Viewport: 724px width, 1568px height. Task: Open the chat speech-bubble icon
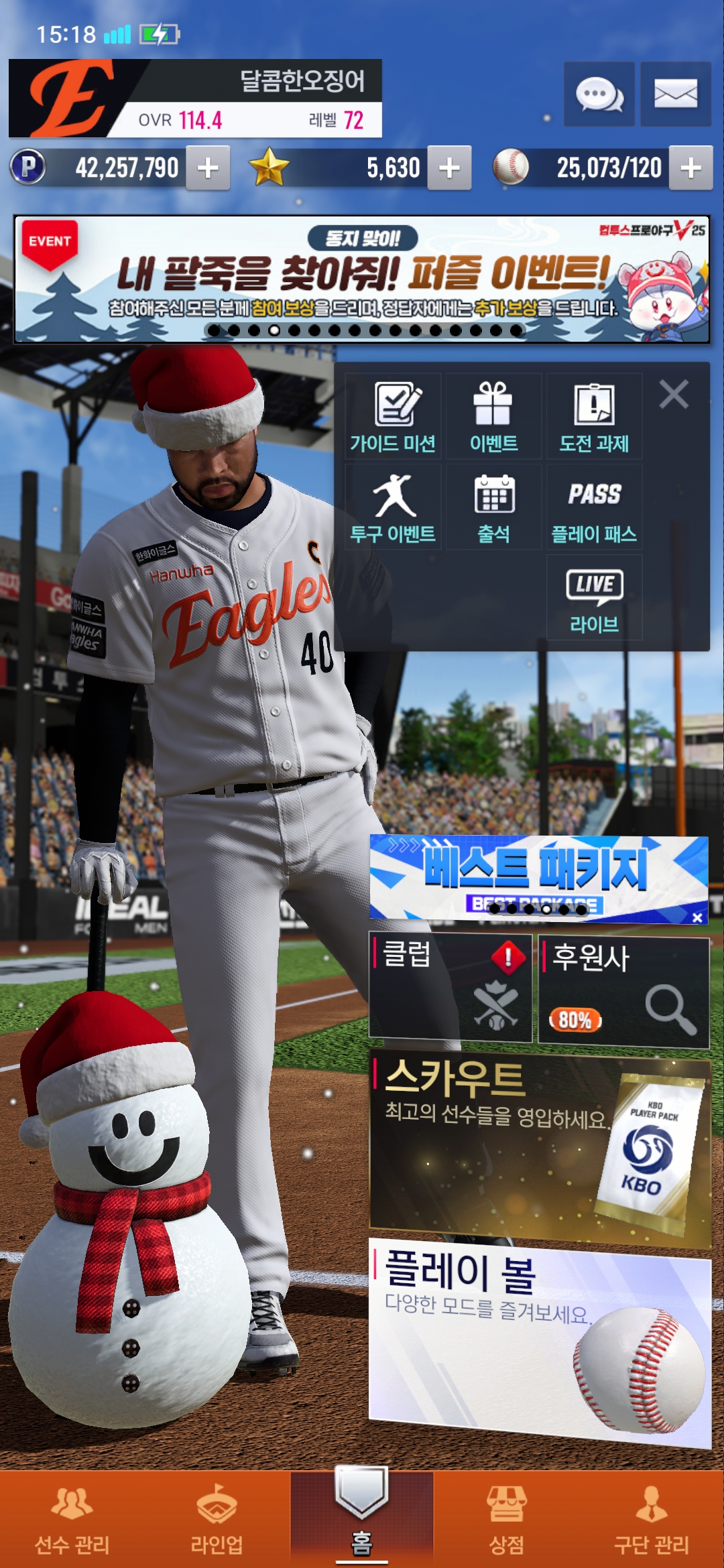599,94
